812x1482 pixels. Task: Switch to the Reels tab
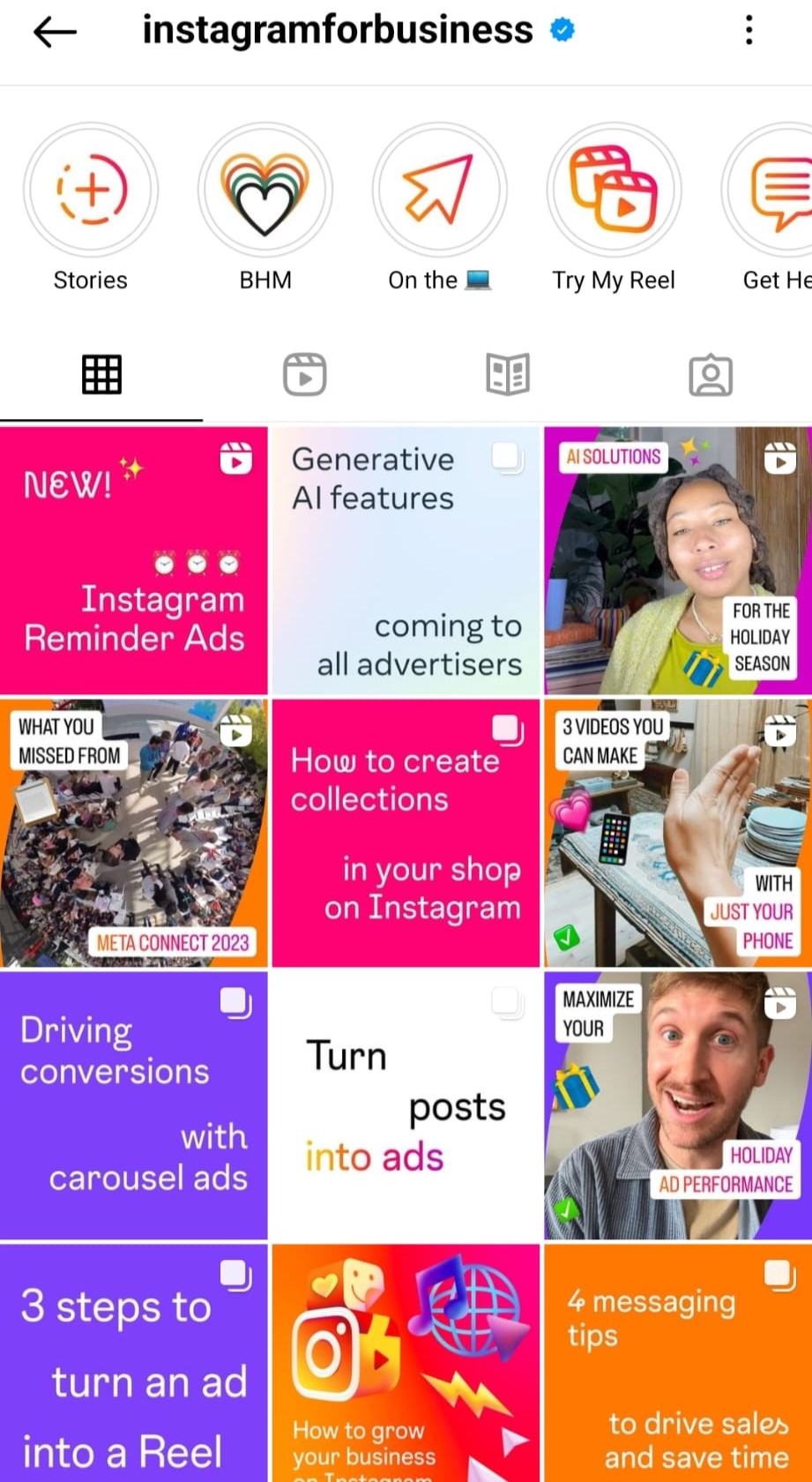(304, 375)
